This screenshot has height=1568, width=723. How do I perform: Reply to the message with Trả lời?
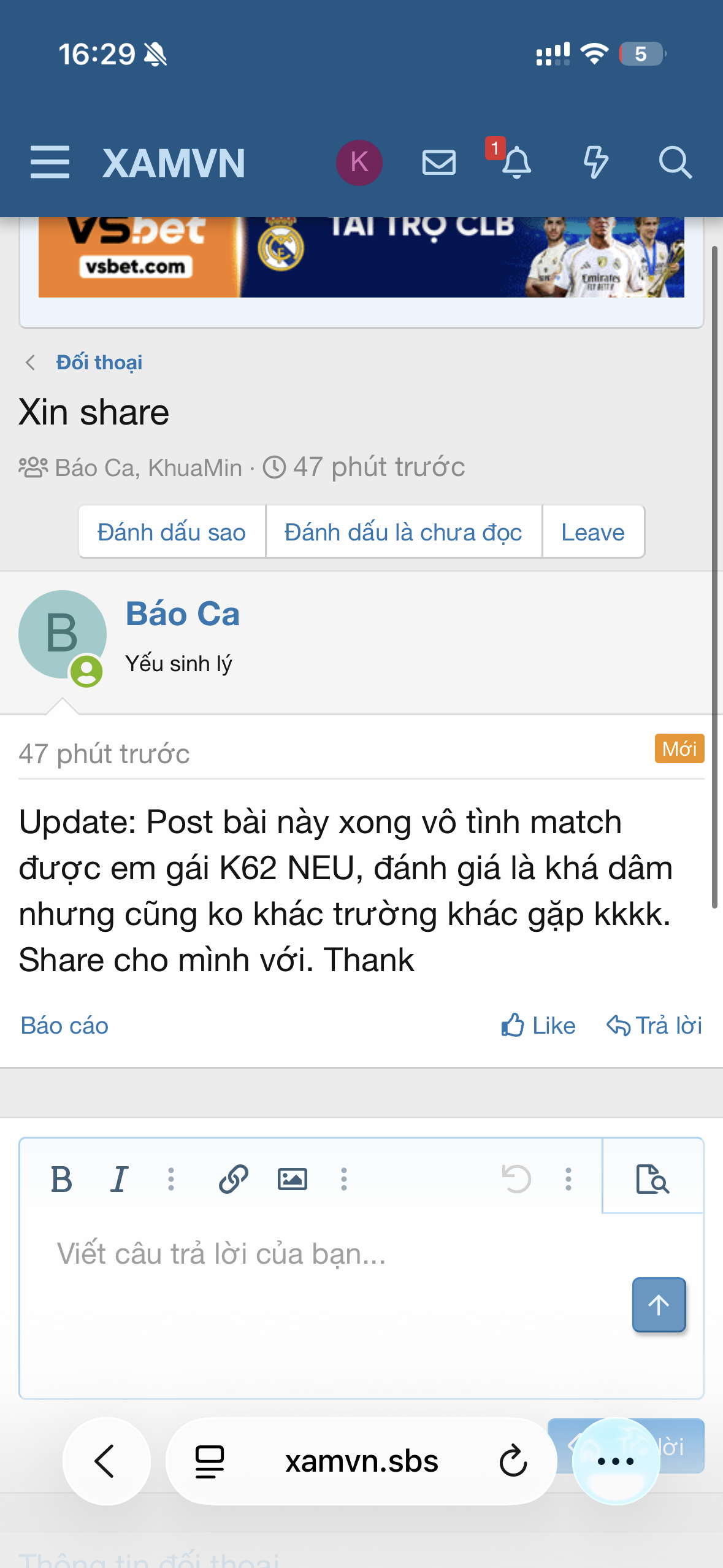tap(654, 1026)
